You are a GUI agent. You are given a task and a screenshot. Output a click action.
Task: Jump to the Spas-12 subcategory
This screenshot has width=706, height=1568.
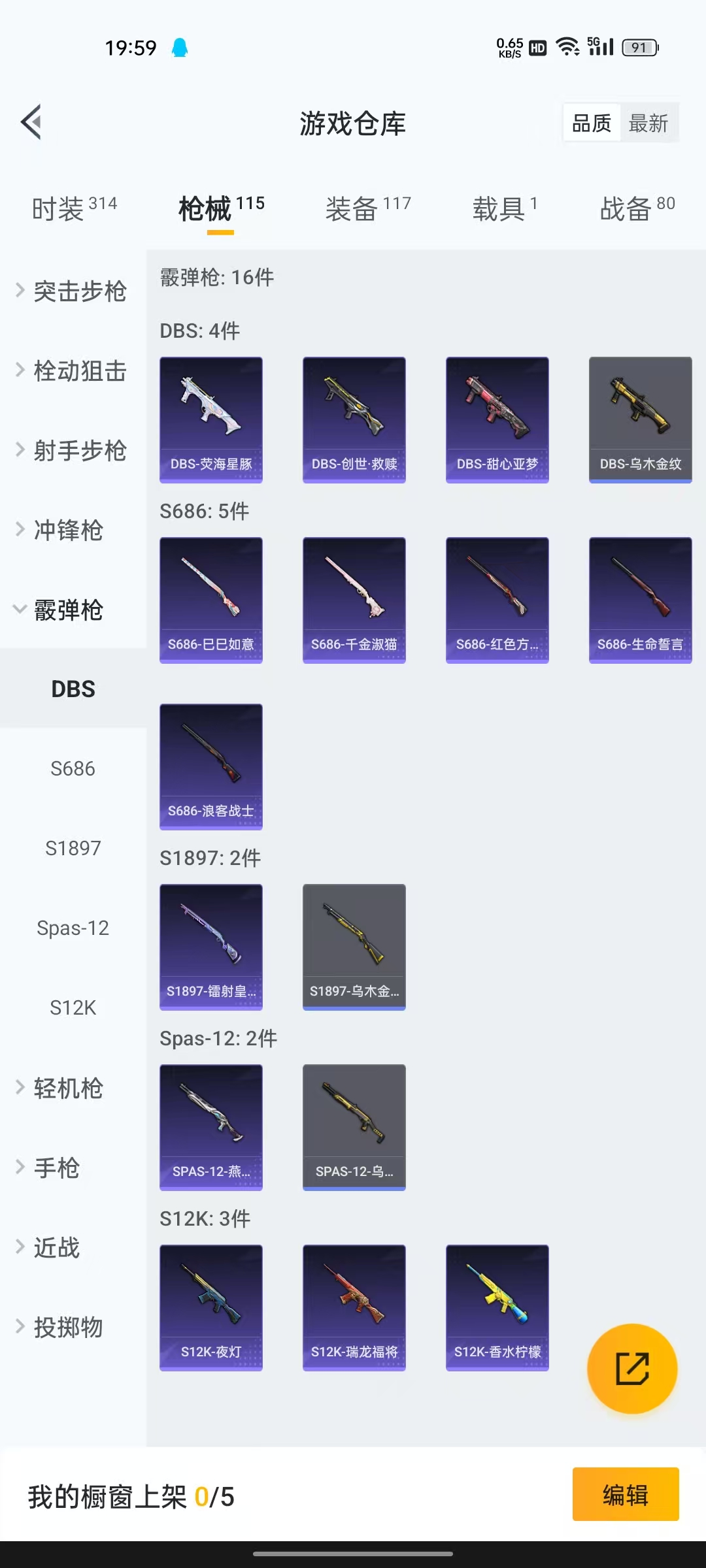click(73, 928)
